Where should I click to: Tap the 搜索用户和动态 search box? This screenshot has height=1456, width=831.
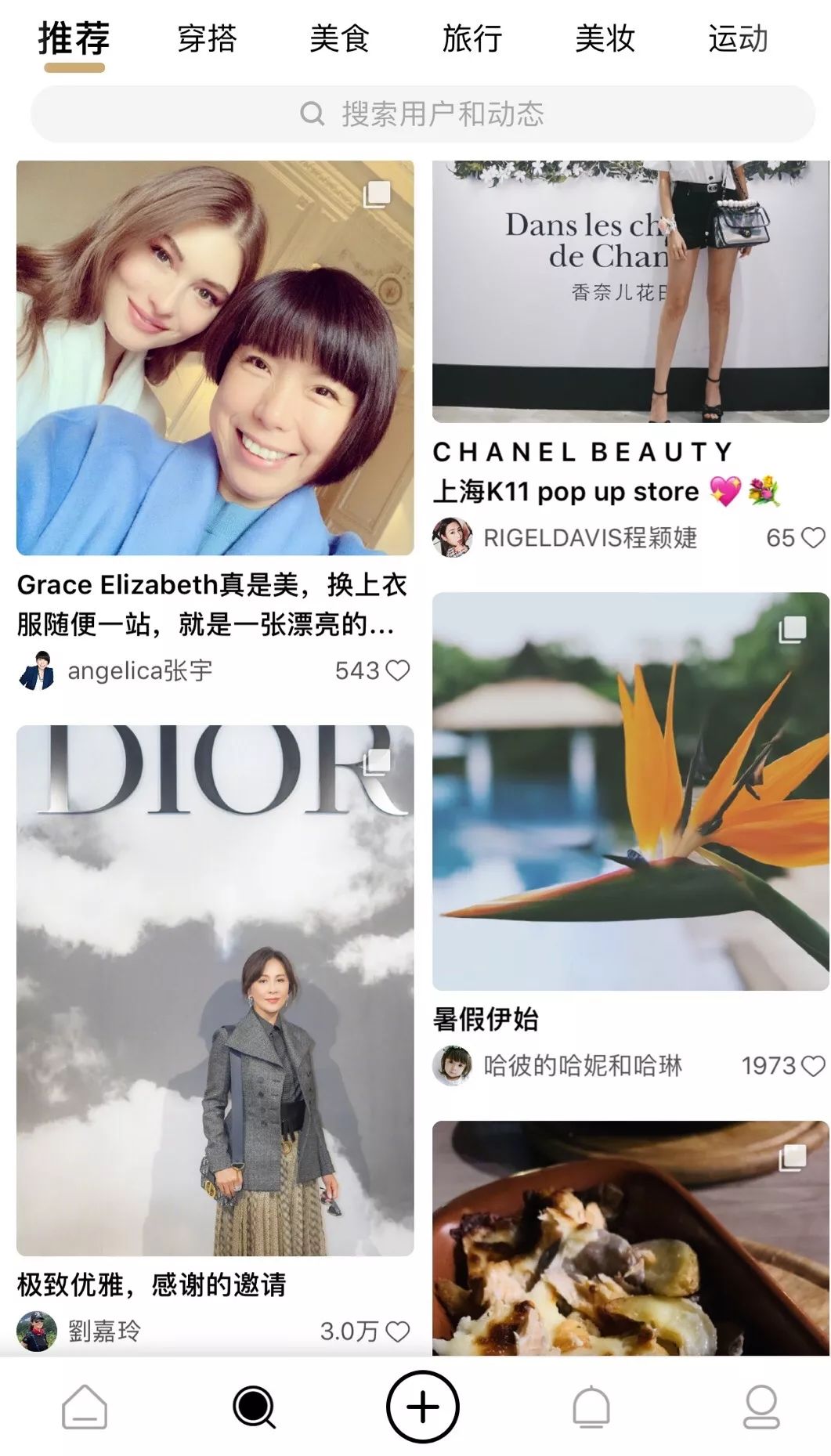(x=423, y=114)
